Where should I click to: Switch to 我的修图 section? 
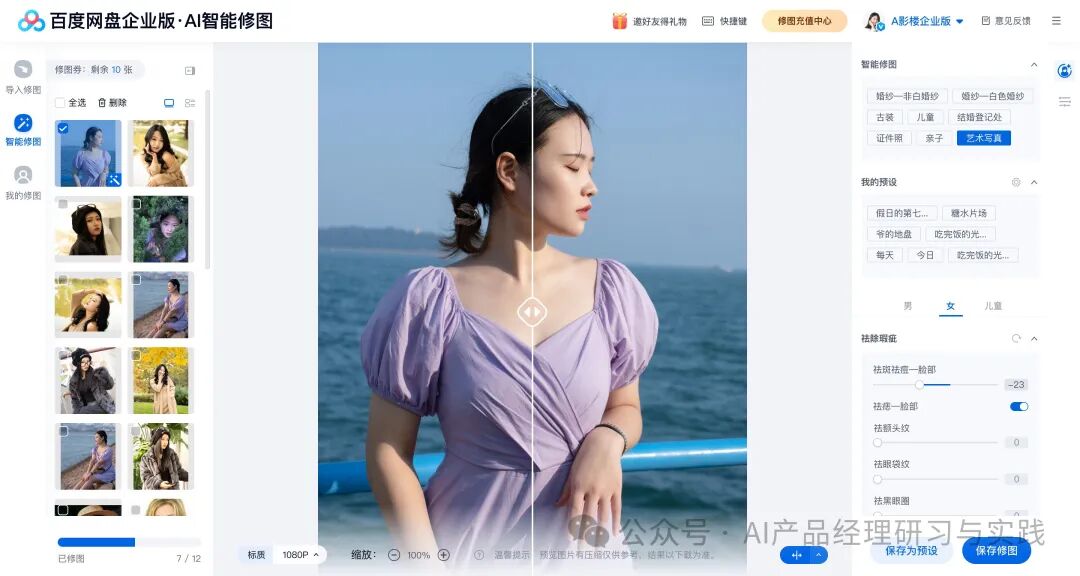click(22, 182)
